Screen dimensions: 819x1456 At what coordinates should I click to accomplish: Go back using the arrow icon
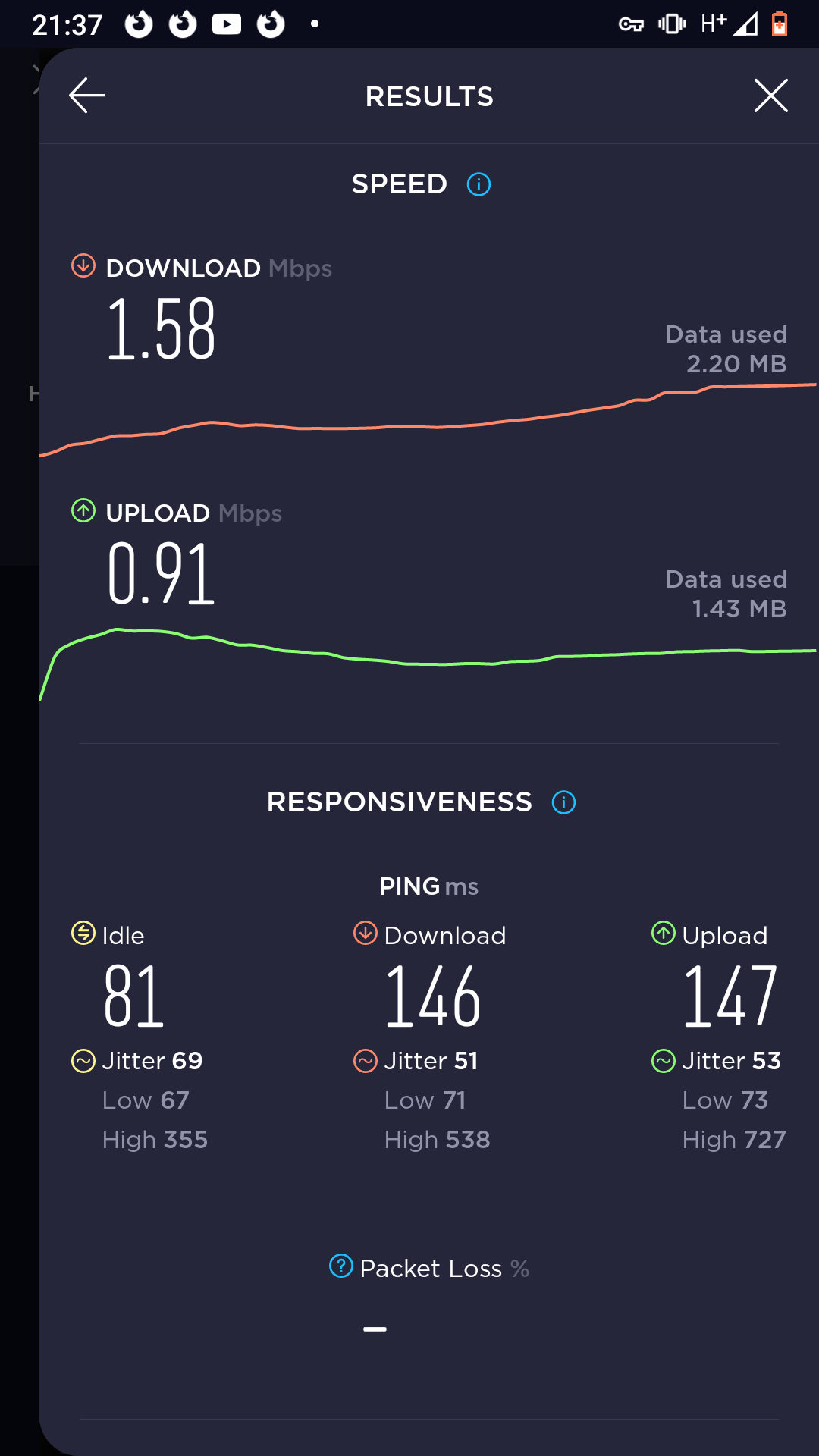click(87, 96)
